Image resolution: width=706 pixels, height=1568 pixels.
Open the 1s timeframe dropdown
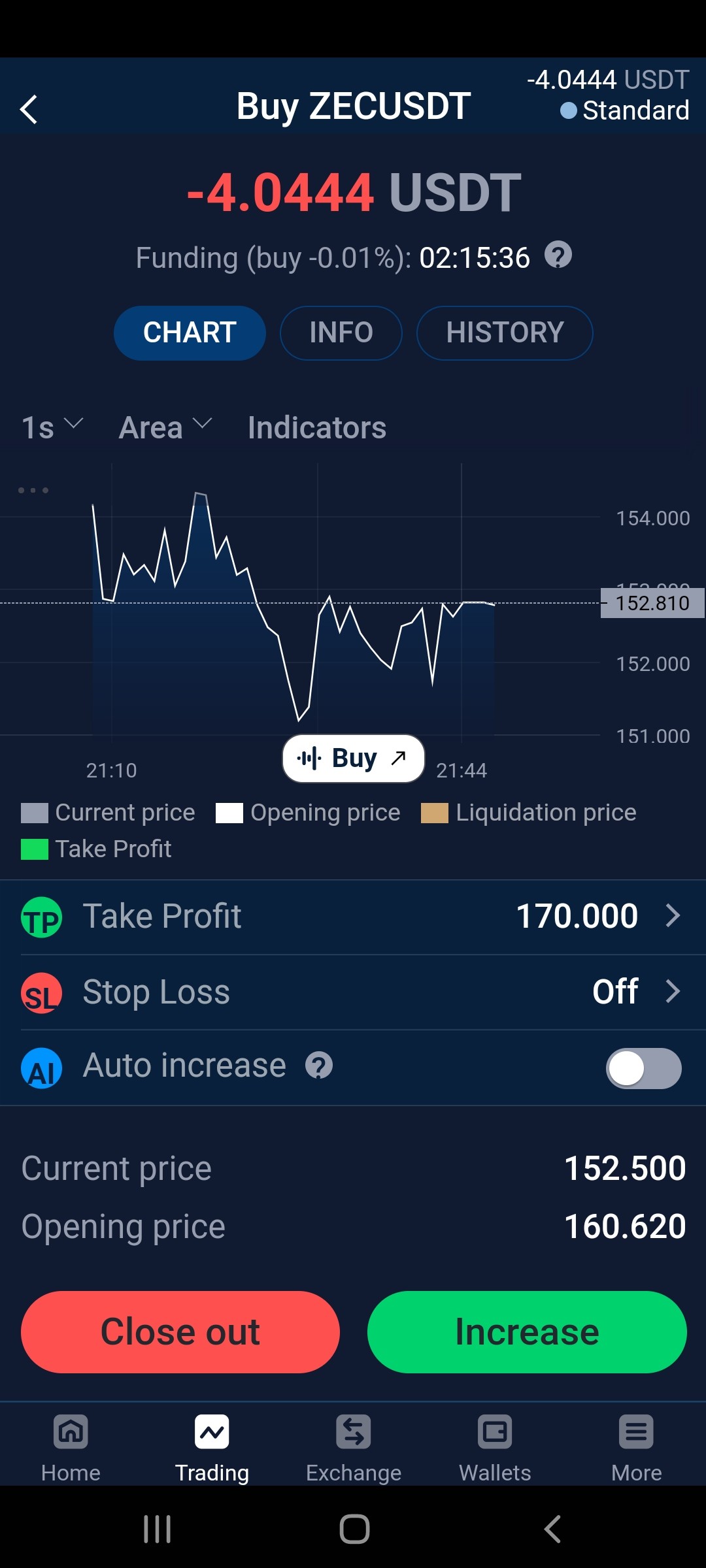click(x=52, y=427)
